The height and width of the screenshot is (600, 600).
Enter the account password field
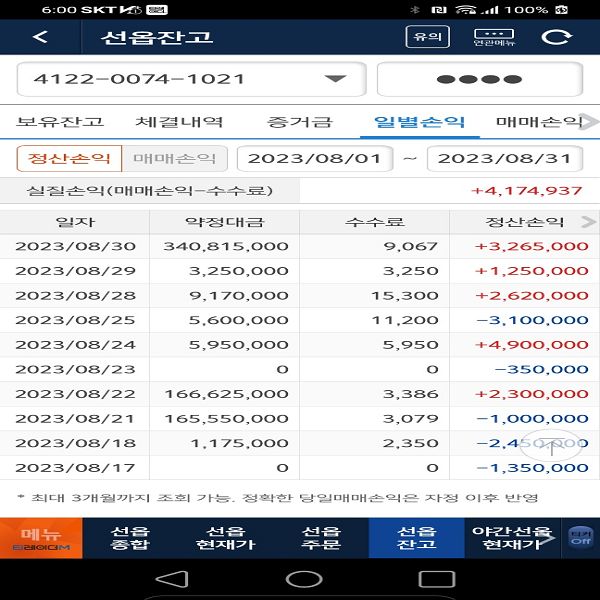(479, 80)
